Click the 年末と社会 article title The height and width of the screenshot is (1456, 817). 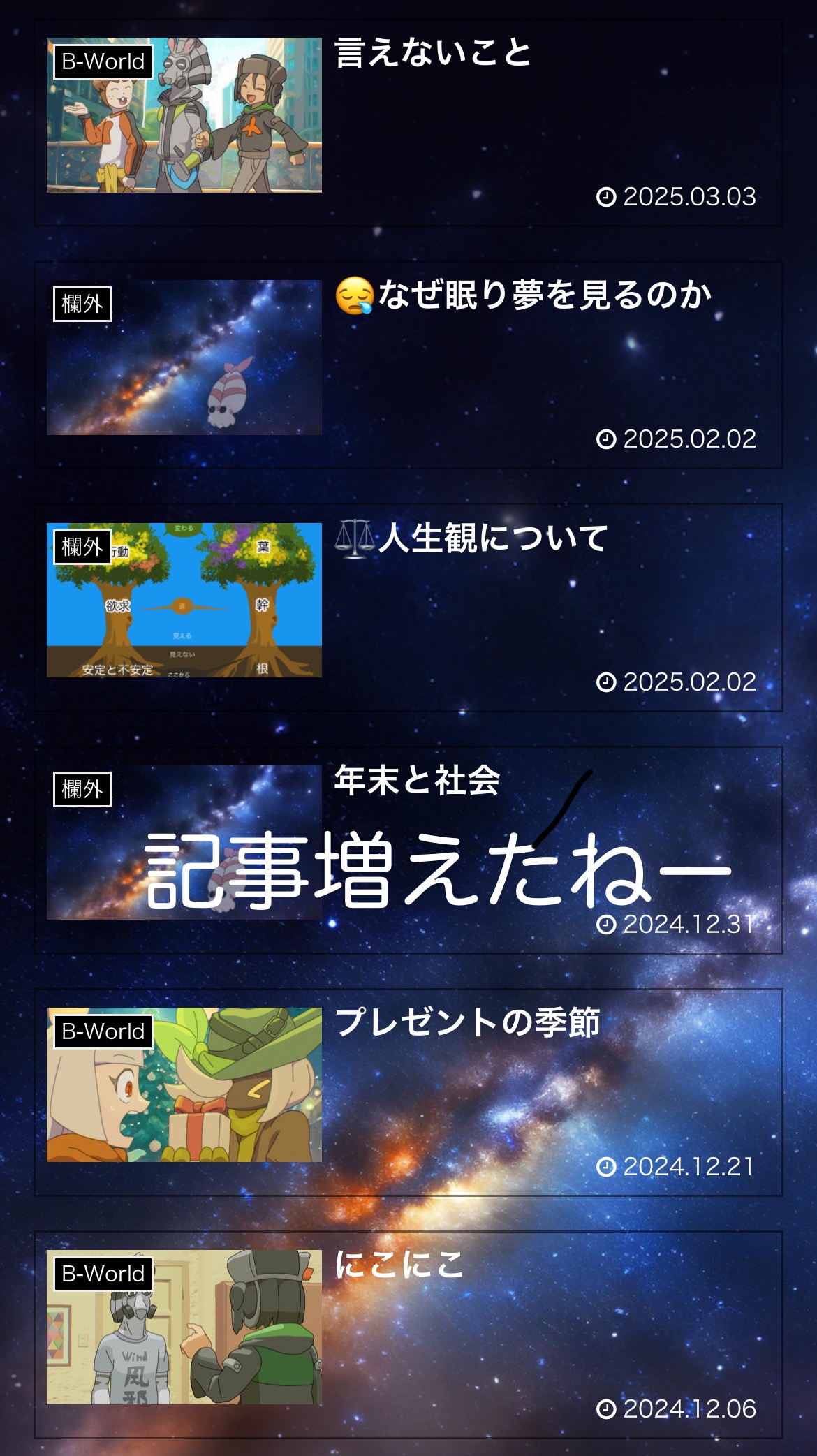pos(419,784)
